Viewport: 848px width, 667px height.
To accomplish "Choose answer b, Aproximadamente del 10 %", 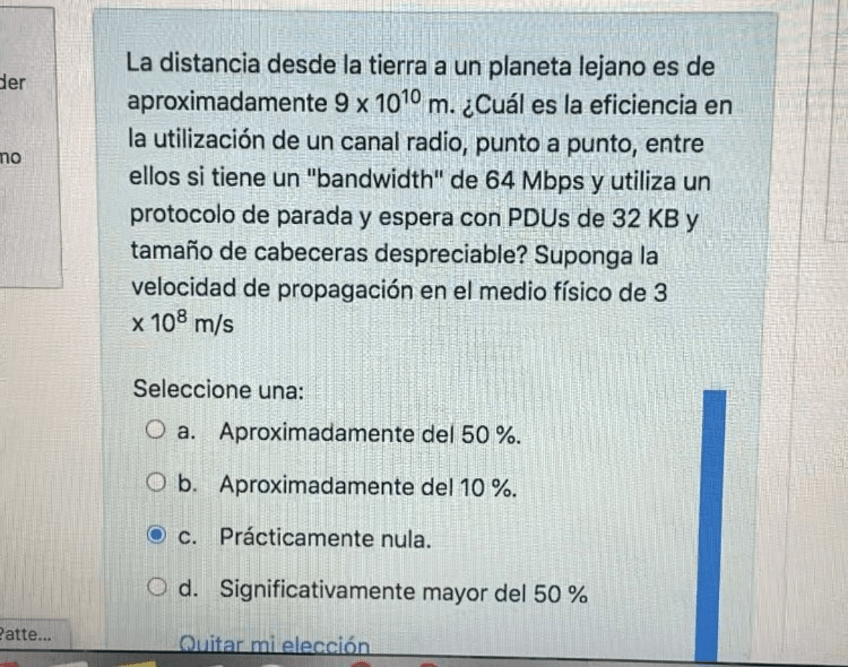I will point(157,486).
